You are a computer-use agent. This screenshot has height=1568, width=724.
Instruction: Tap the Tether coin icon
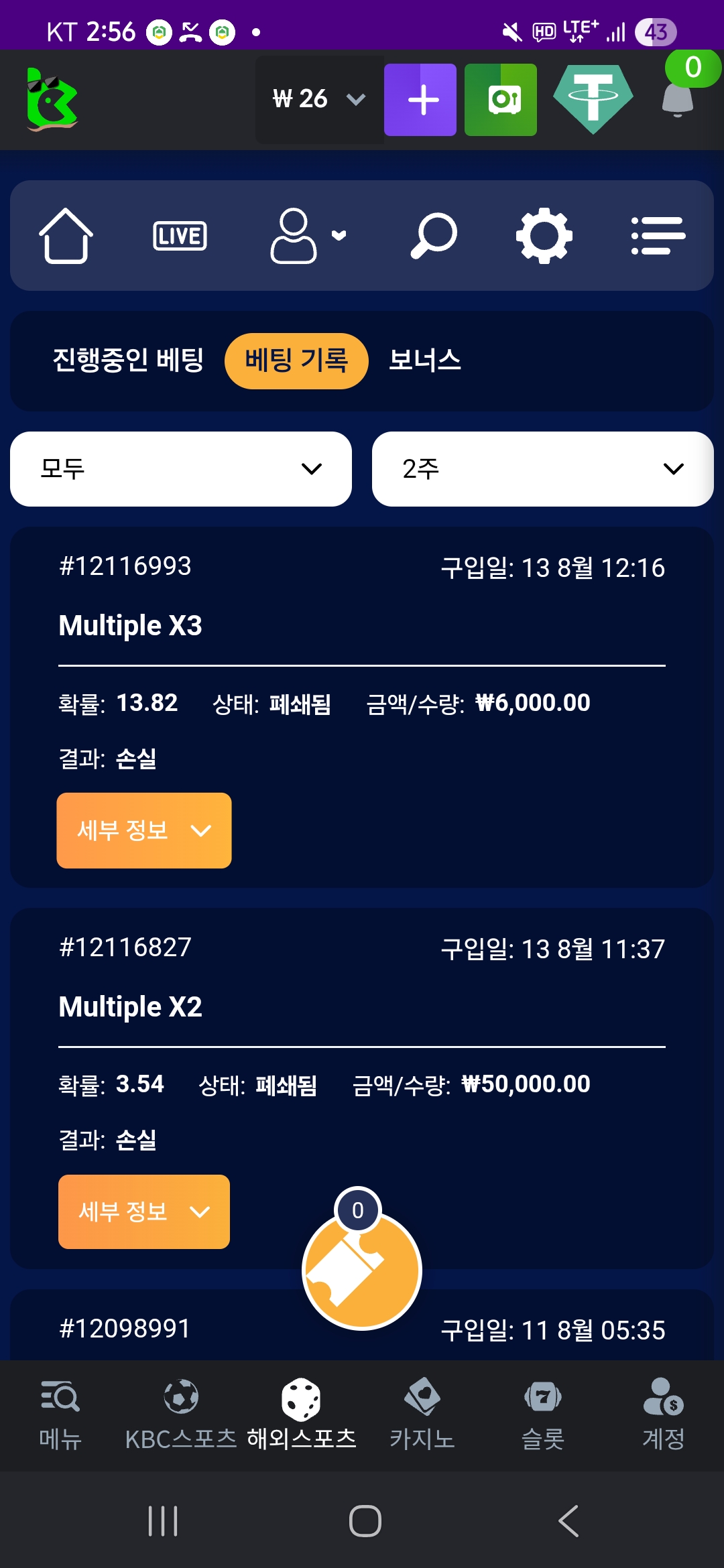(x=593, y=99)
